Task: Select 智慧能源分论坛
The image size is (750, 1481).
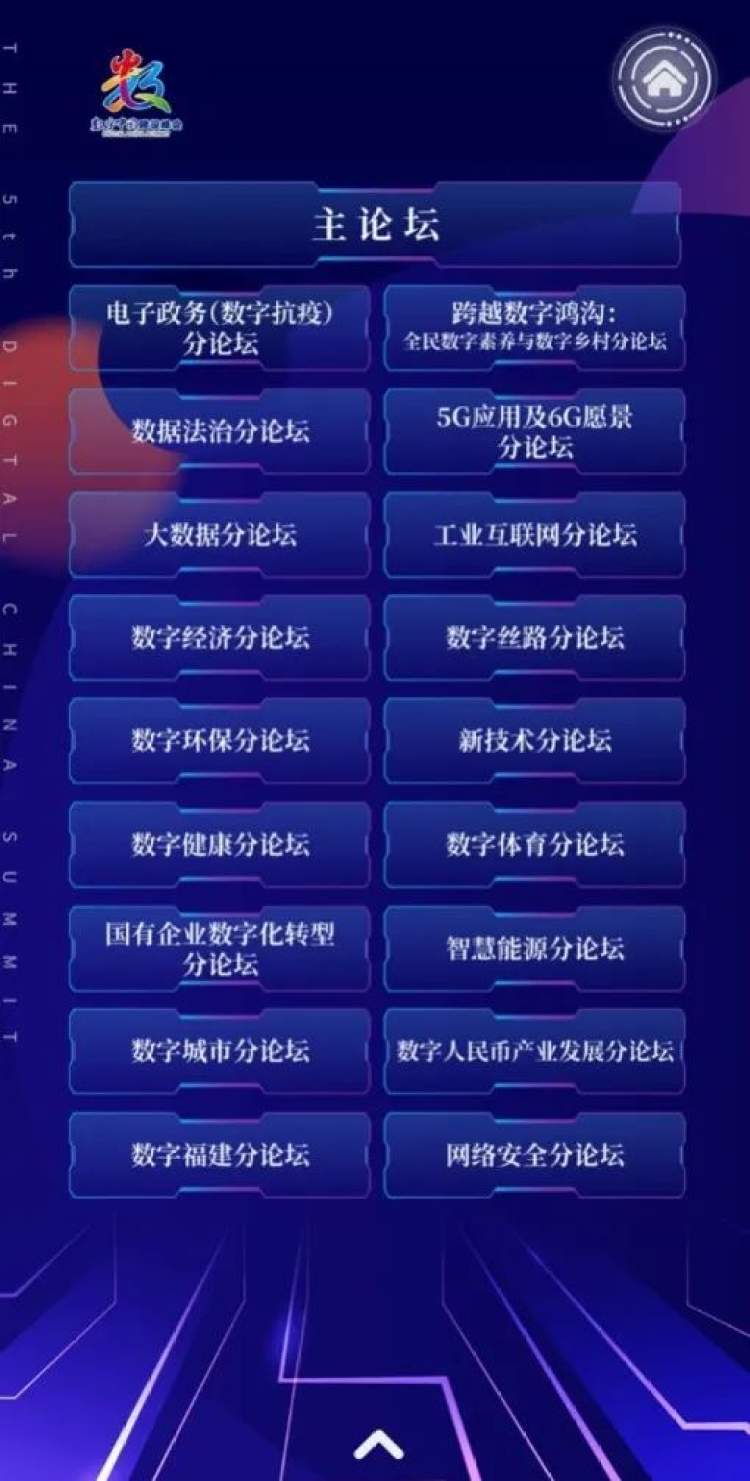Action: pos(535,949)
